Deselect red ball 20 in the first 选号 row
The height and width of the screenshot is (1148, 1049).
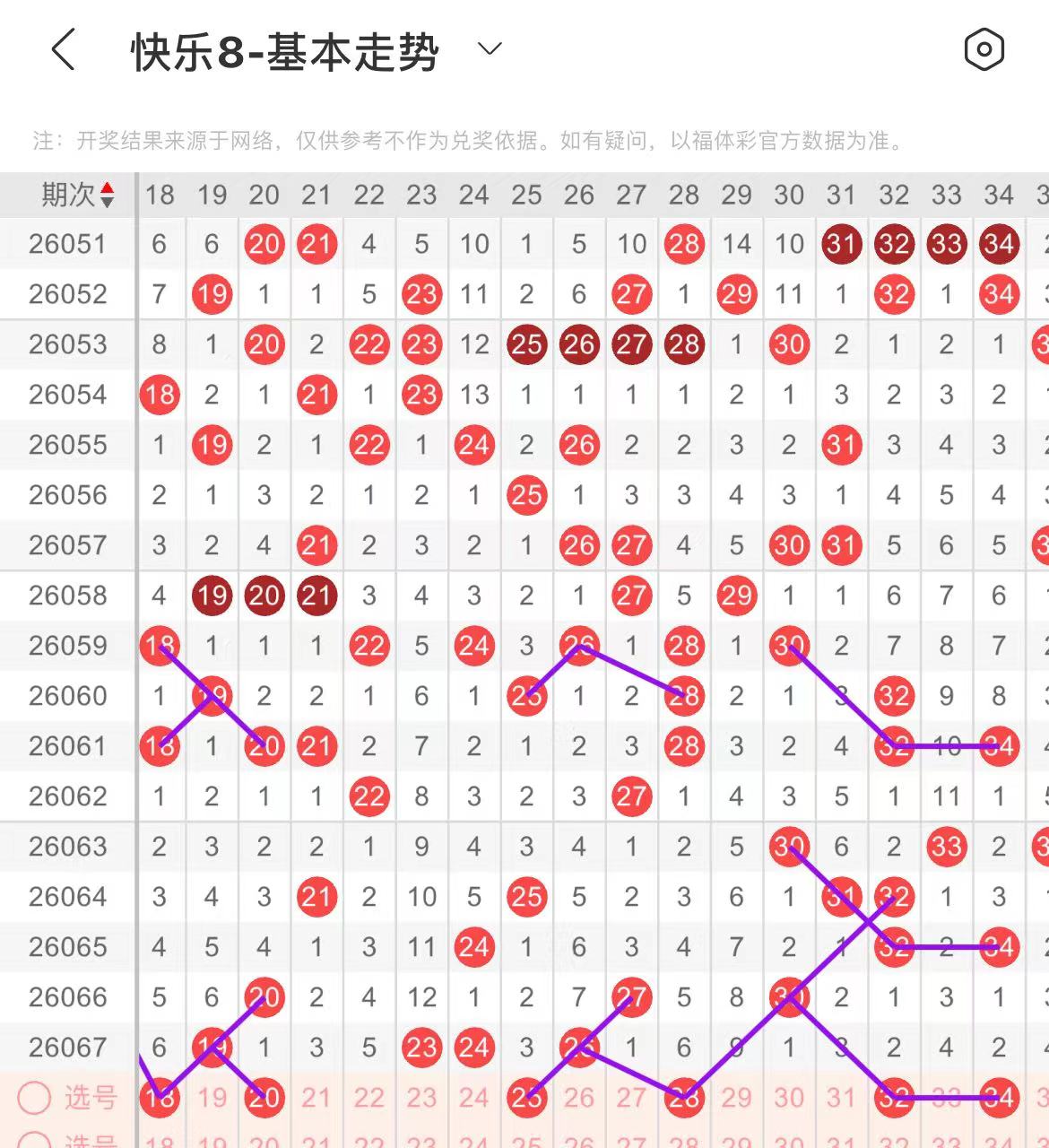(x=264, y=1098)
